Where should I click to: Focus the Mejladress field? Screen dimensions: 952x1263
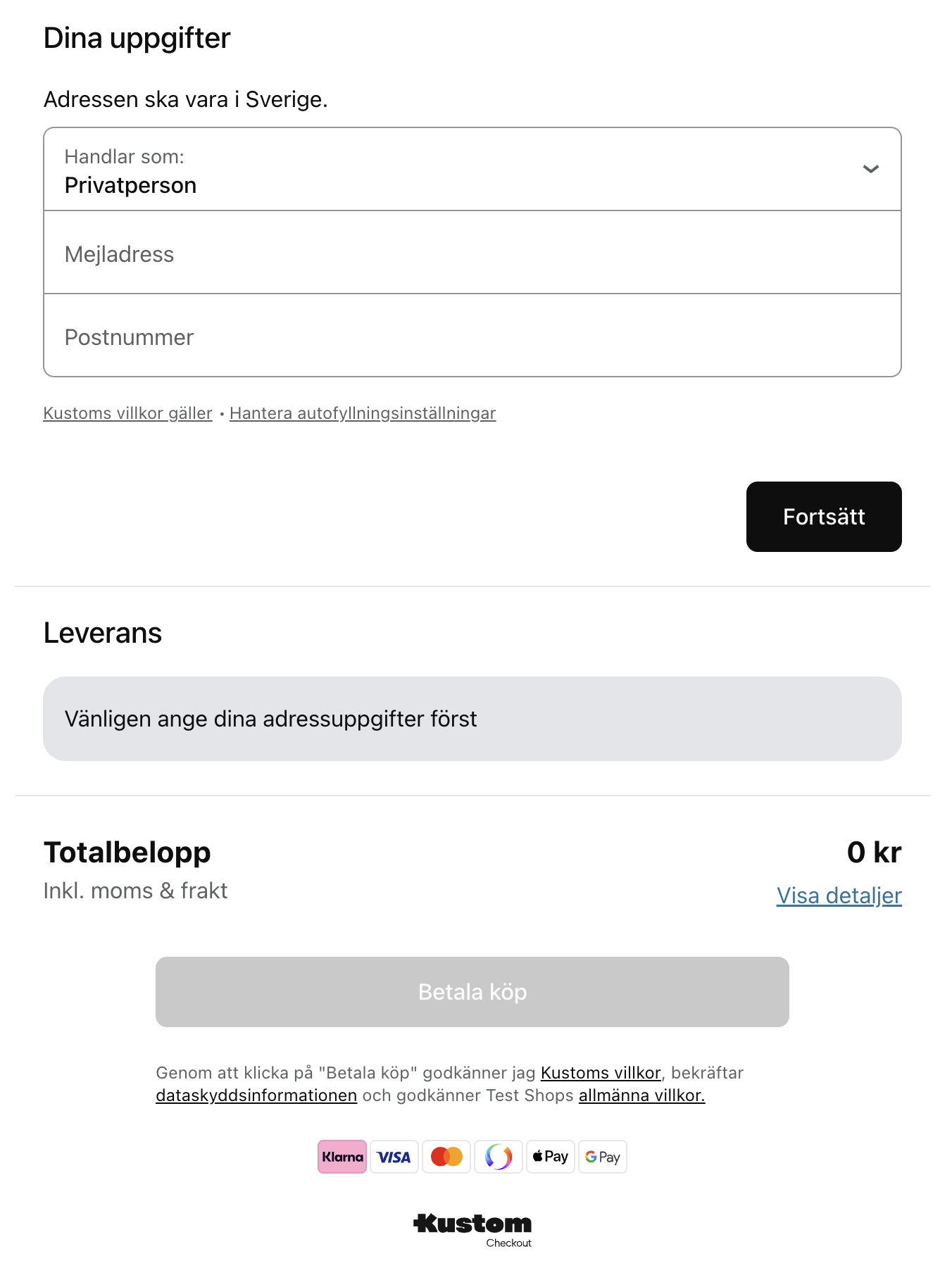click(472, 253)
